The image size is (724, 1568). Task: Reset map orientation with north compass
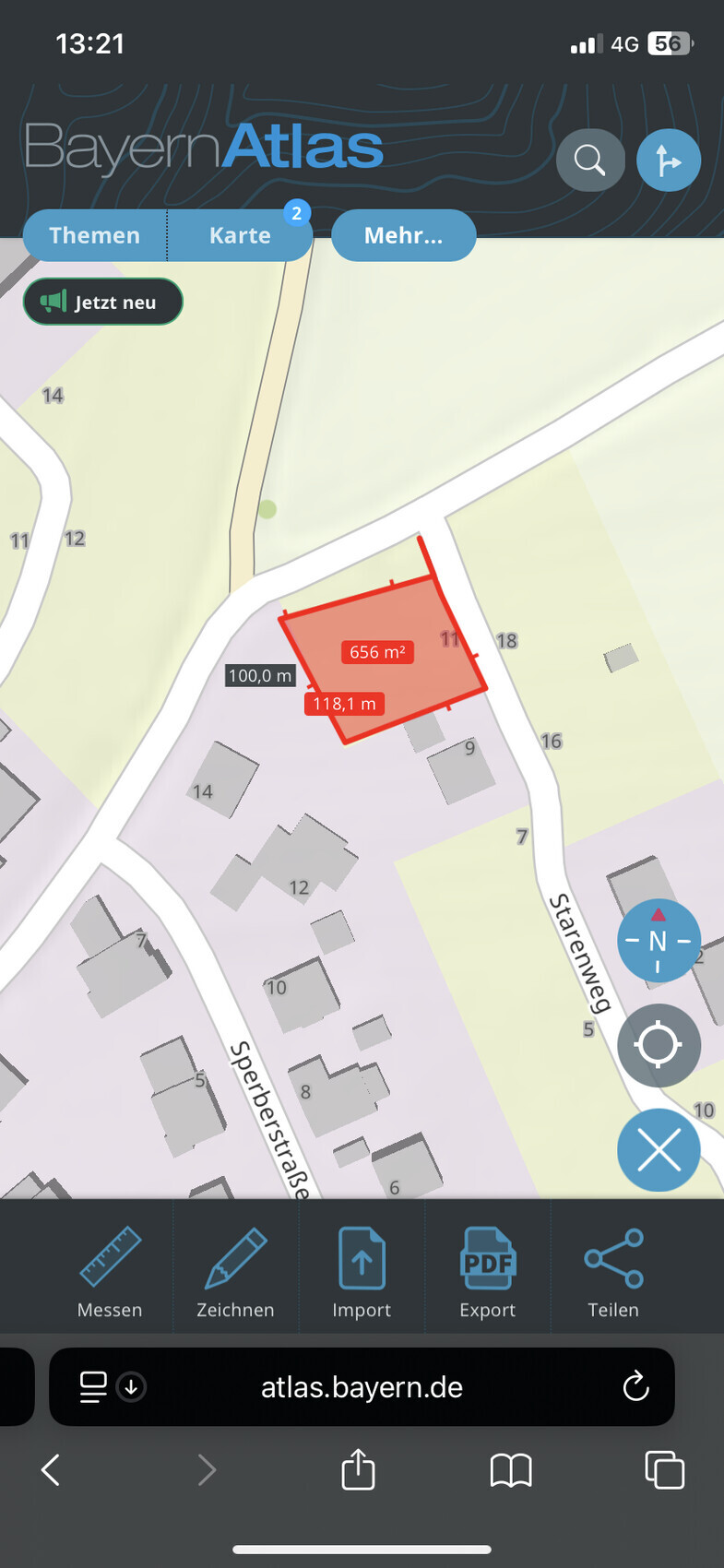(x=658, y=941)
